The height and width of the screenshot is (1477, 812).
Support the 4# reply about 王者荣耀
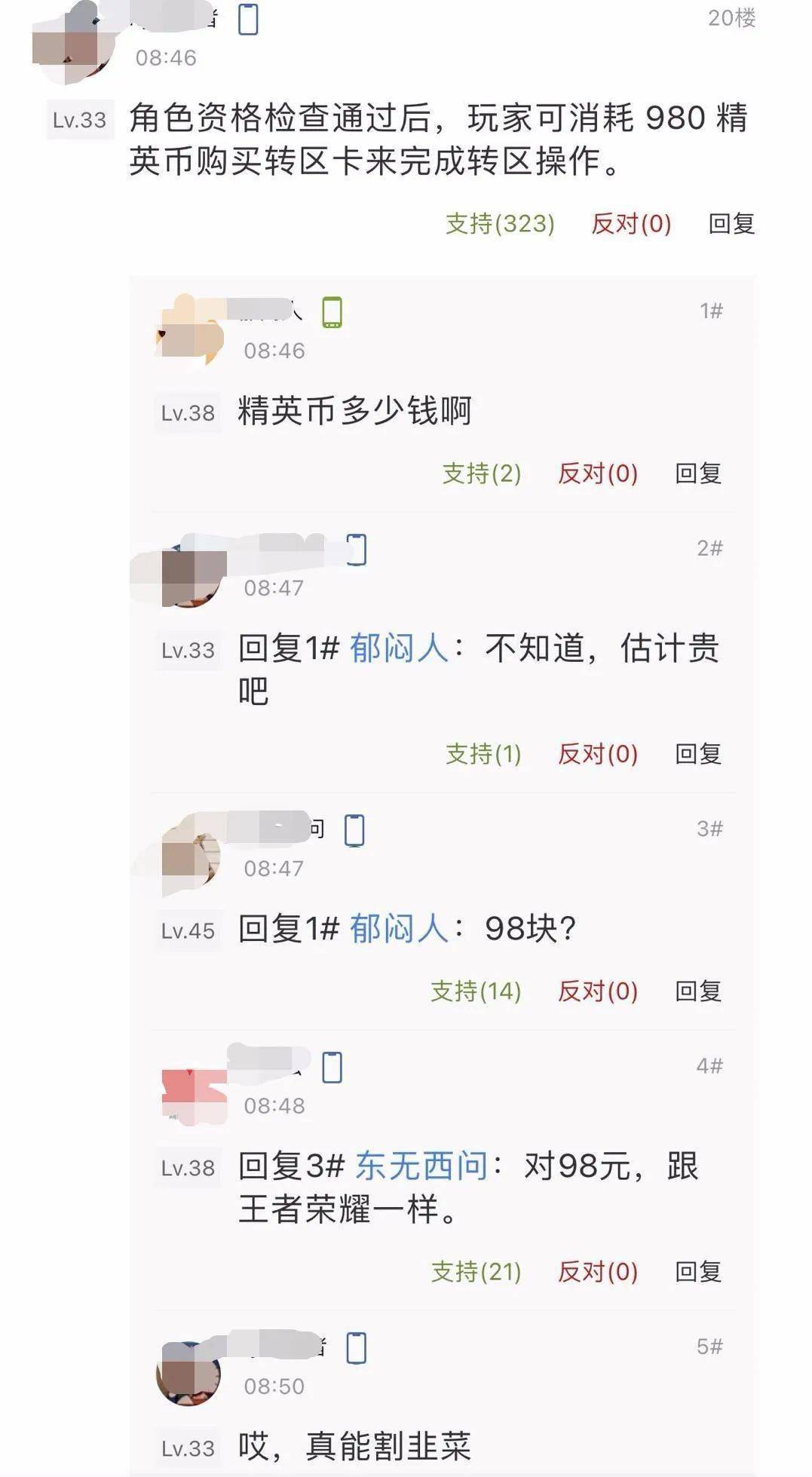475,1272
